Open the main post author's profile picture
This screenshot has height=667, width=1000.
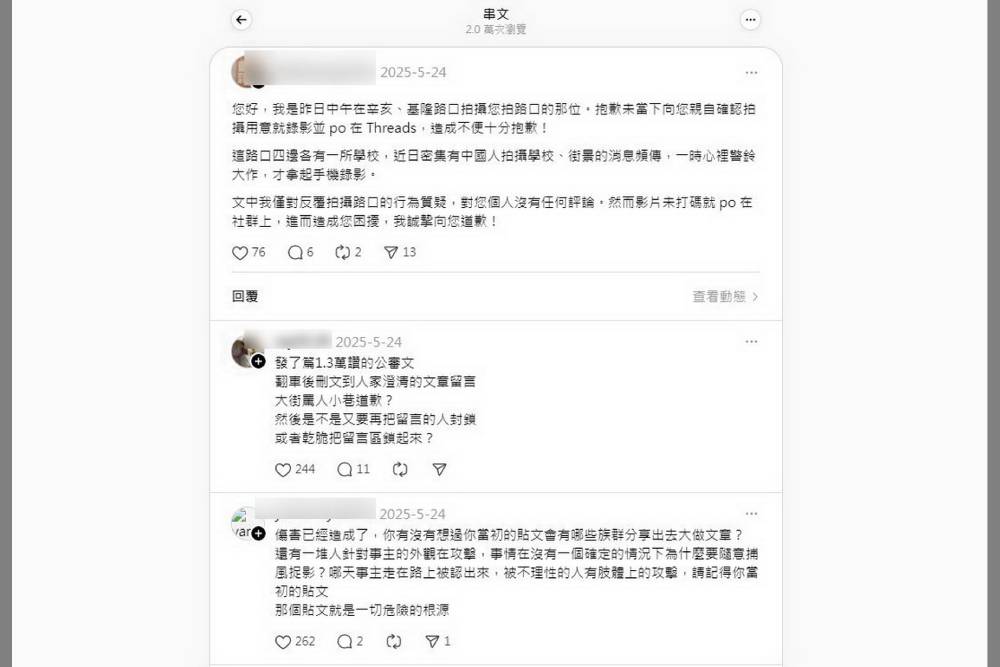point(246,72)
